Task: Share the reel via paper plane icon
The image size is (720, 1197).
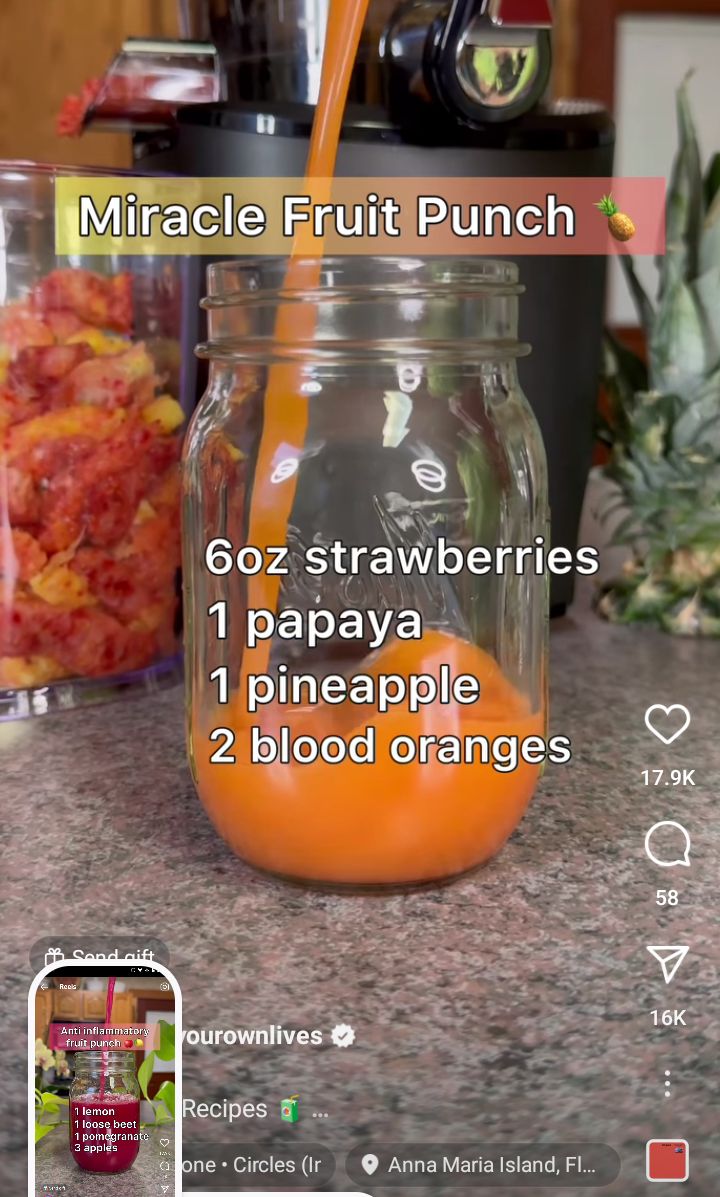Action: click(x=667, y=963)
